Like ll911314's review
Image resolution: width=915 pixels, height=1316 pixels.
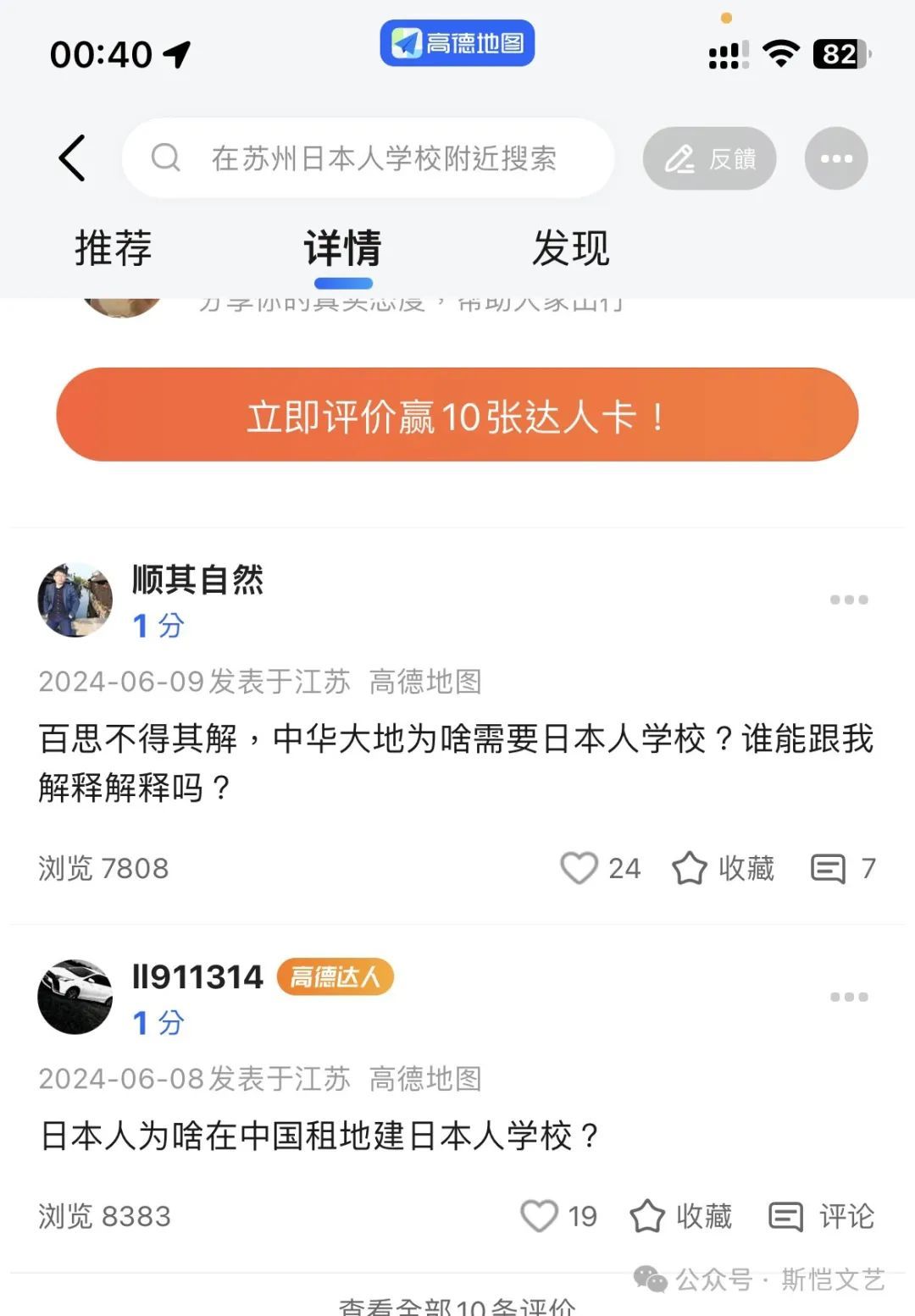coord(540,1216)
